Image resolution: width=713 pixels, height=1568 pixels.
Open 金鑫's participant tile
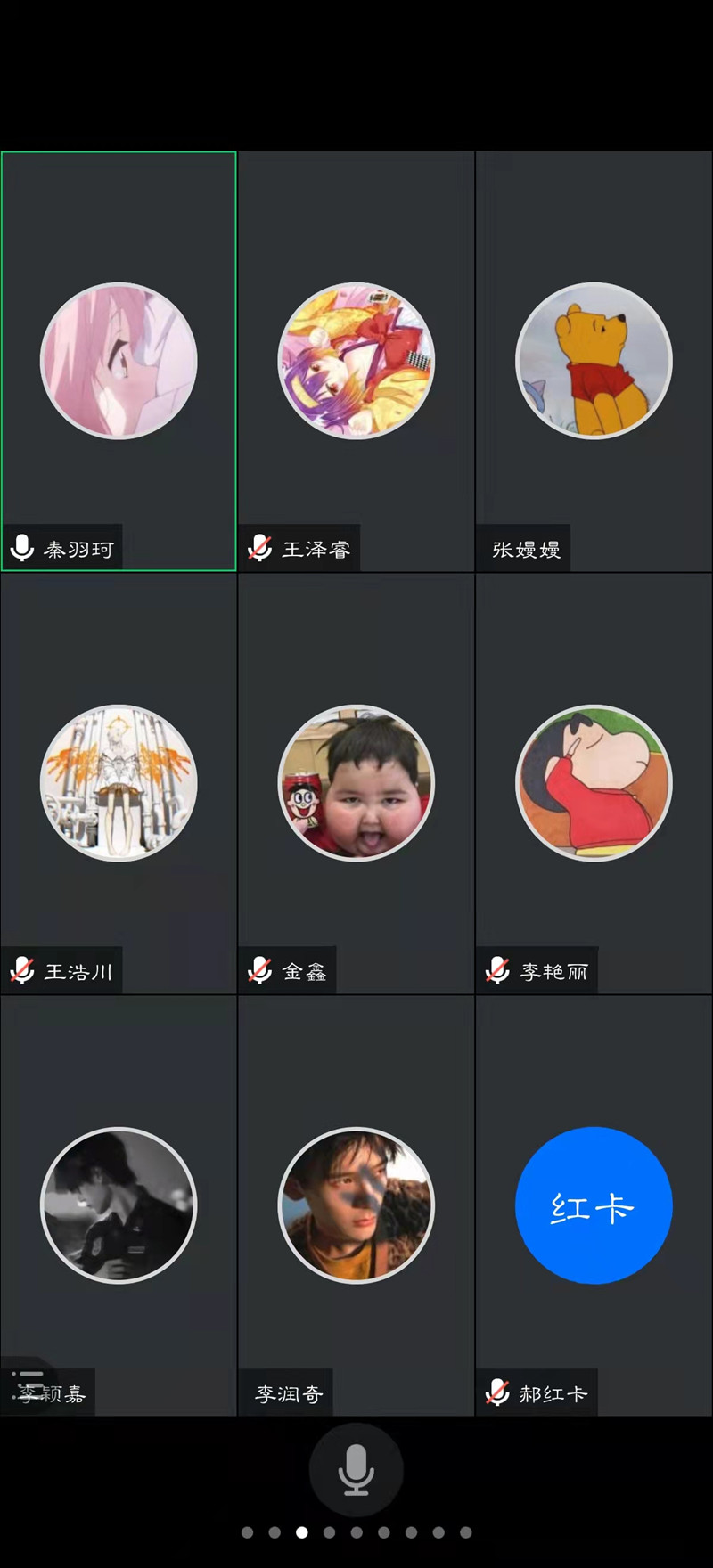pos(356,783)
